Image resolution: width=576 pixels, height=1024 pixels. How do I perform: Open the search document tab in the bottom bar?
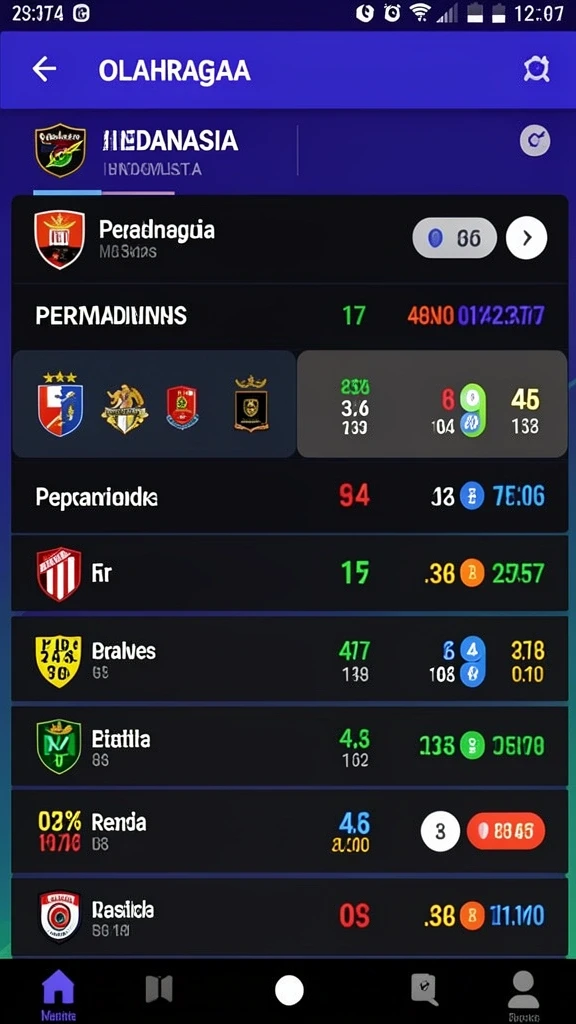click(424, 989)
